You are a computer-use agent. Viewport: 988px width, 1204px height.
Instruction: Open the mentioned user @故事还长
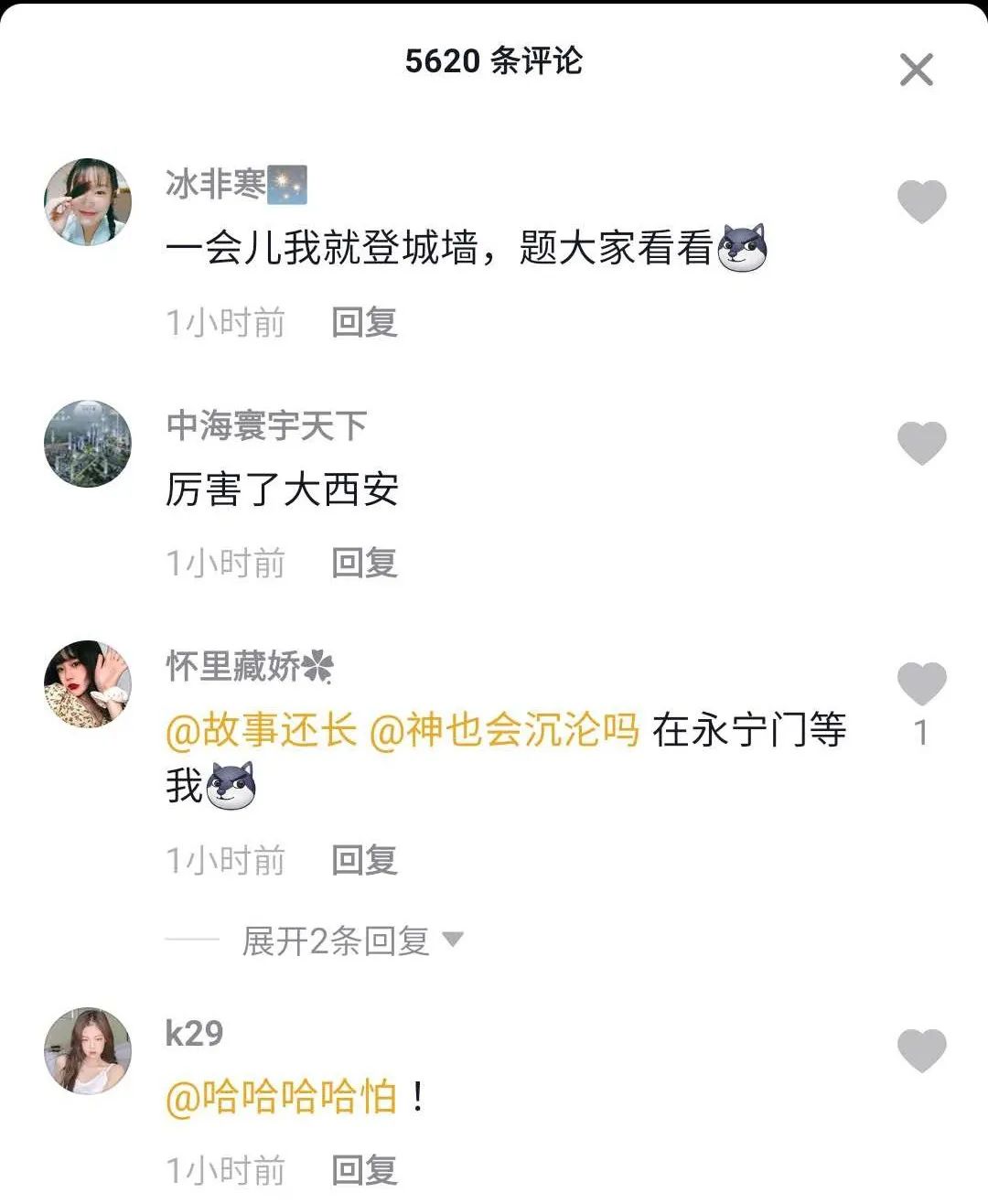point(262,730)
